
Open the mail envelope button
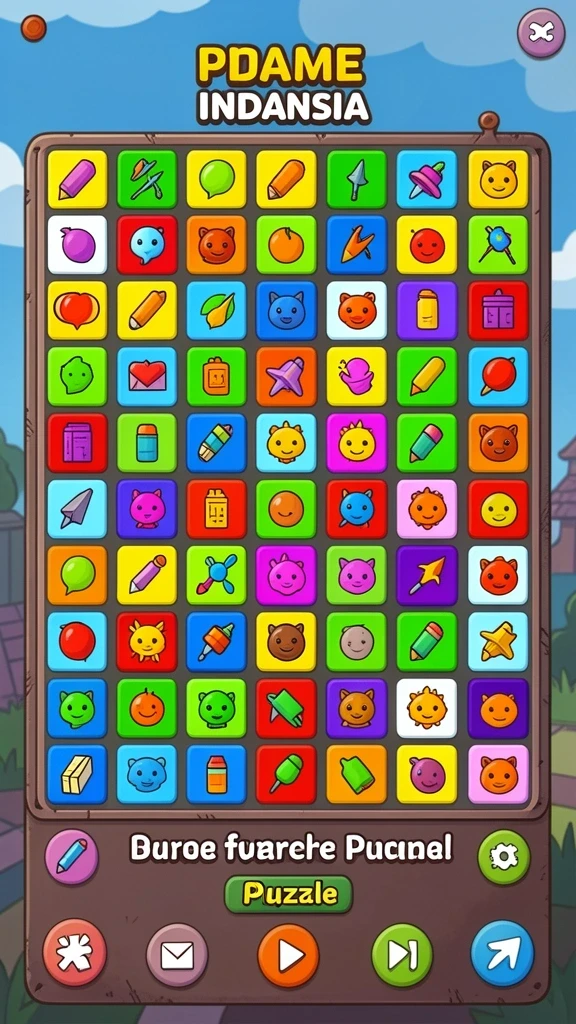point(177,955)
